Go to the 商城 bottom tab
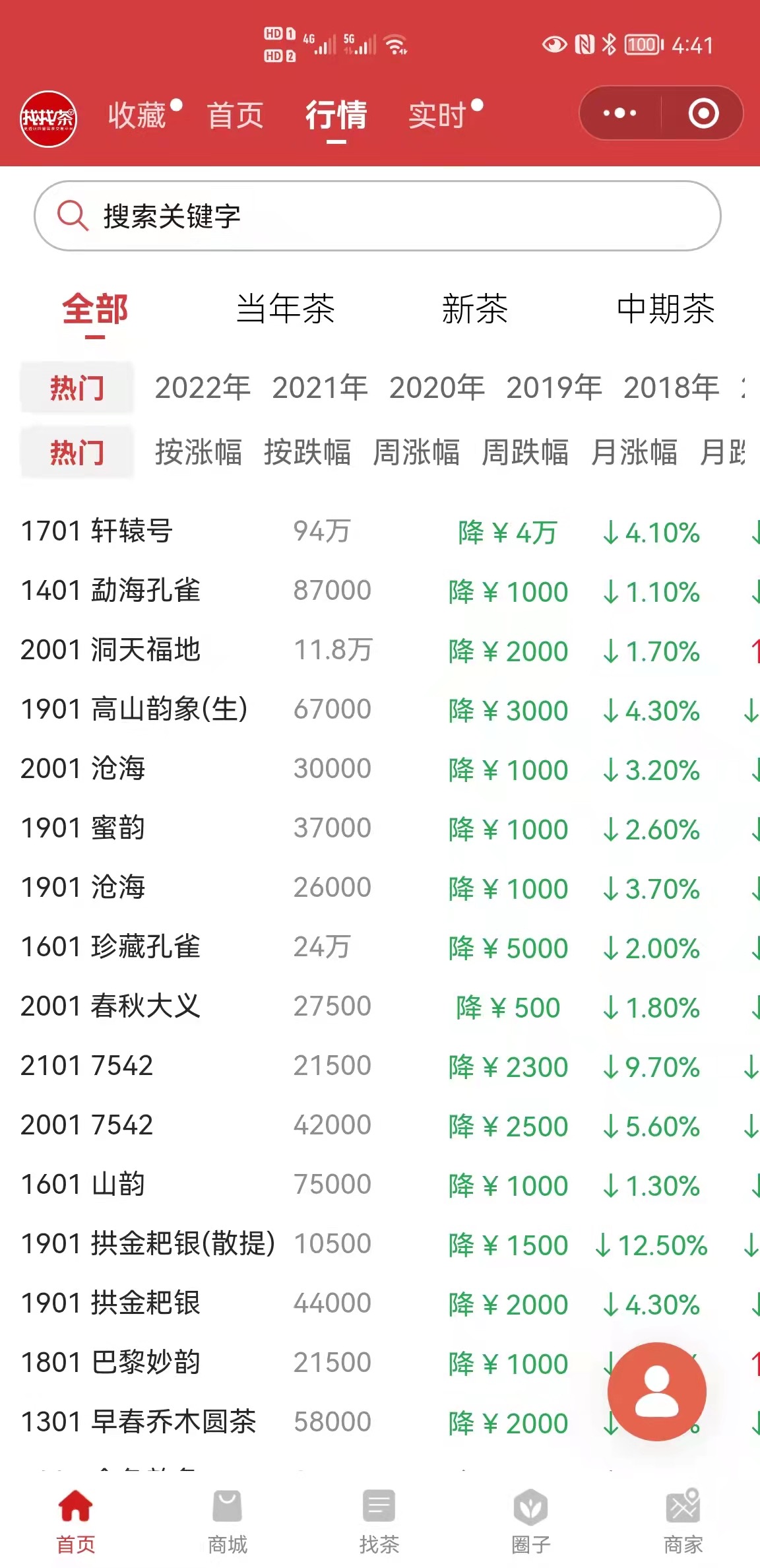Image resolution: width=760 pixels, height=1568 pixels. [x=228, y=1522]
